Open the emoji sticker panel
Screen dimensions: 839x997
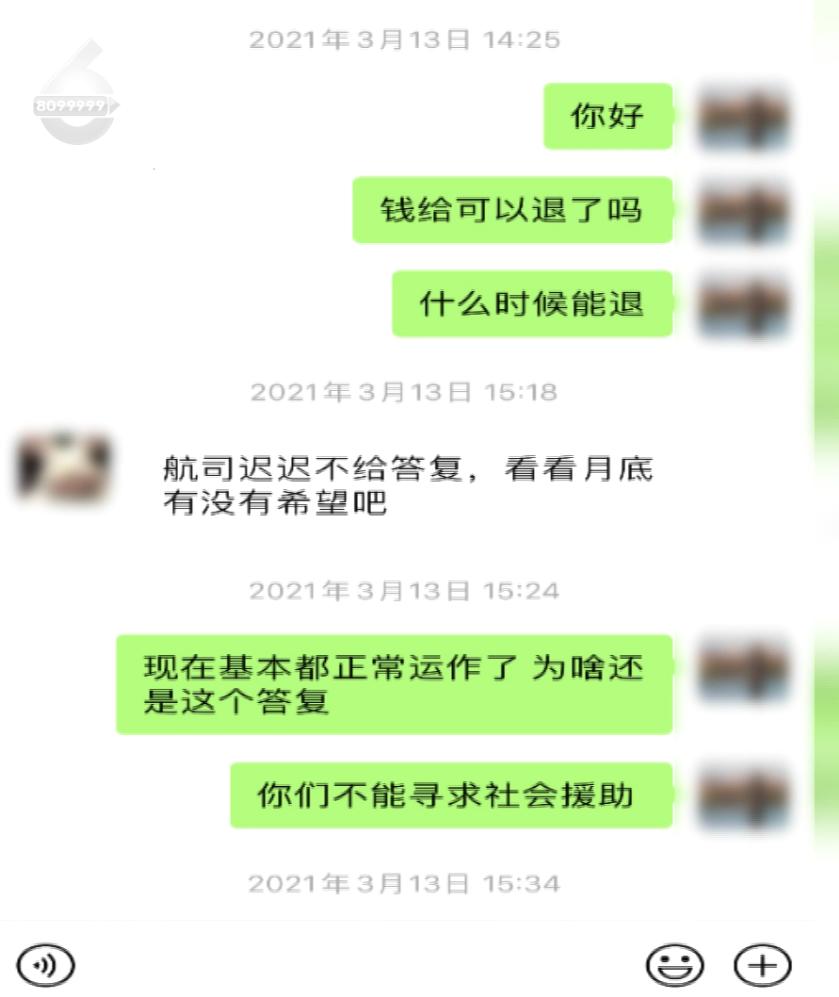675,965
